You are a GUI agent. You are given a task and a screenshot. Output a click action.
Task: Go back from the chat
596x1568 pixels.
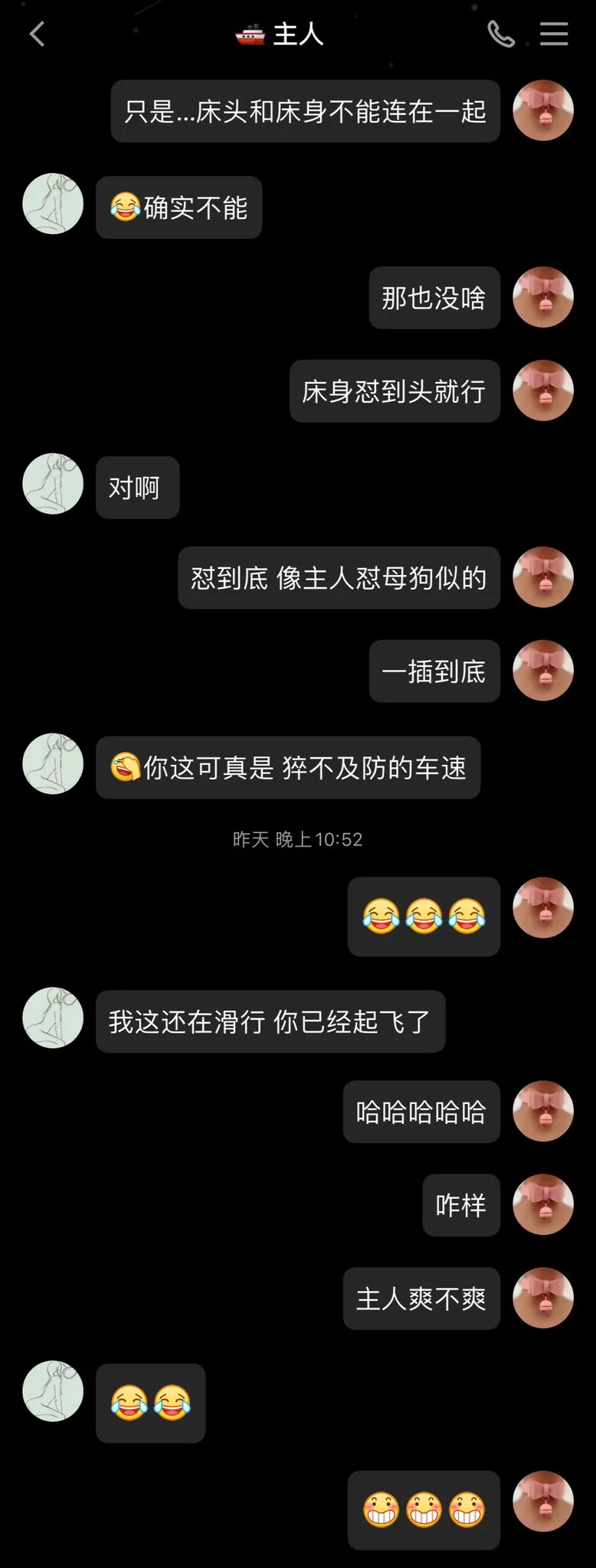coord(37,34)
